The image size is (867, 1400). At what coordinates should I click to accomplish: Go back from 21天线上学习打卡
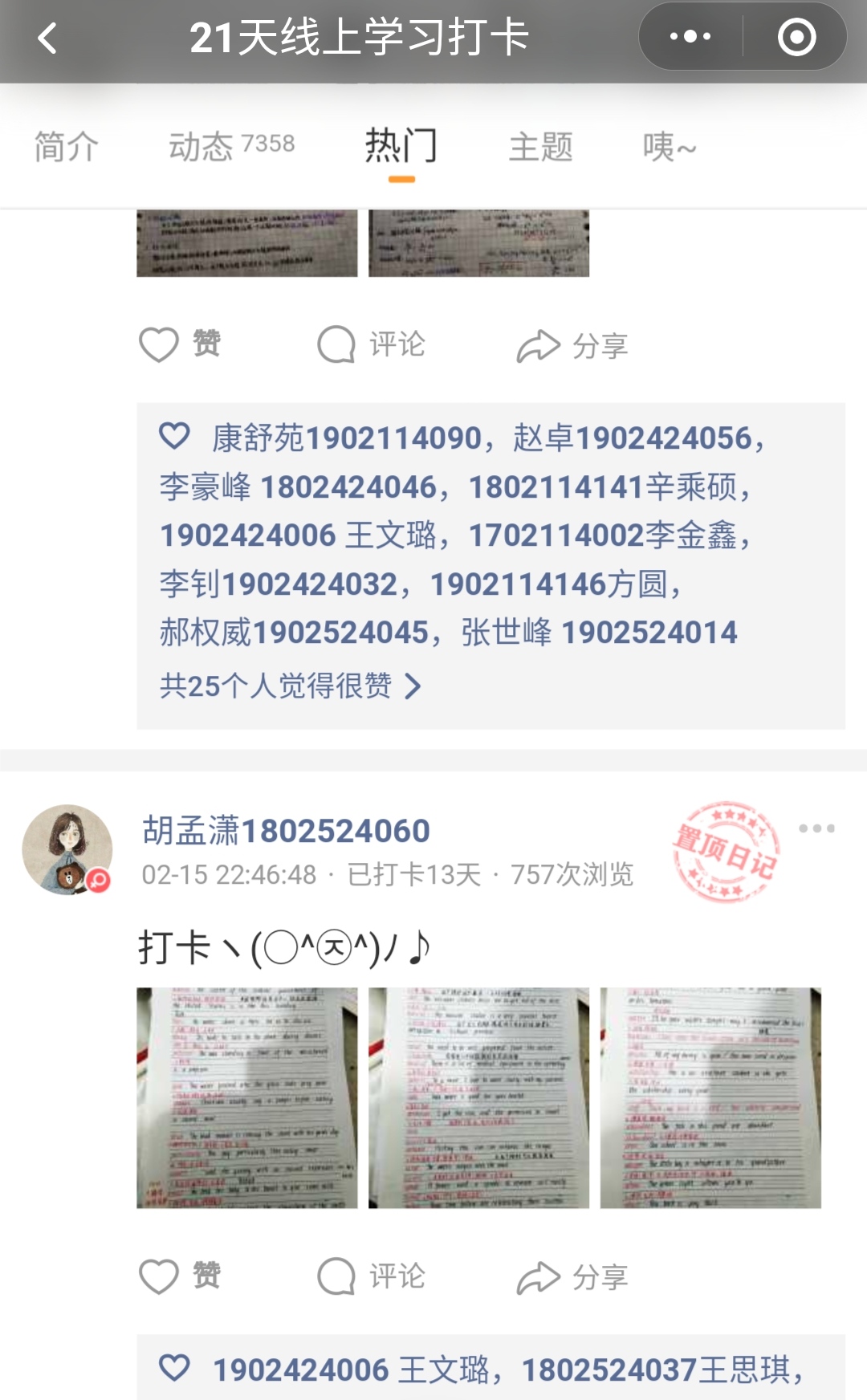tap(48, 38)
